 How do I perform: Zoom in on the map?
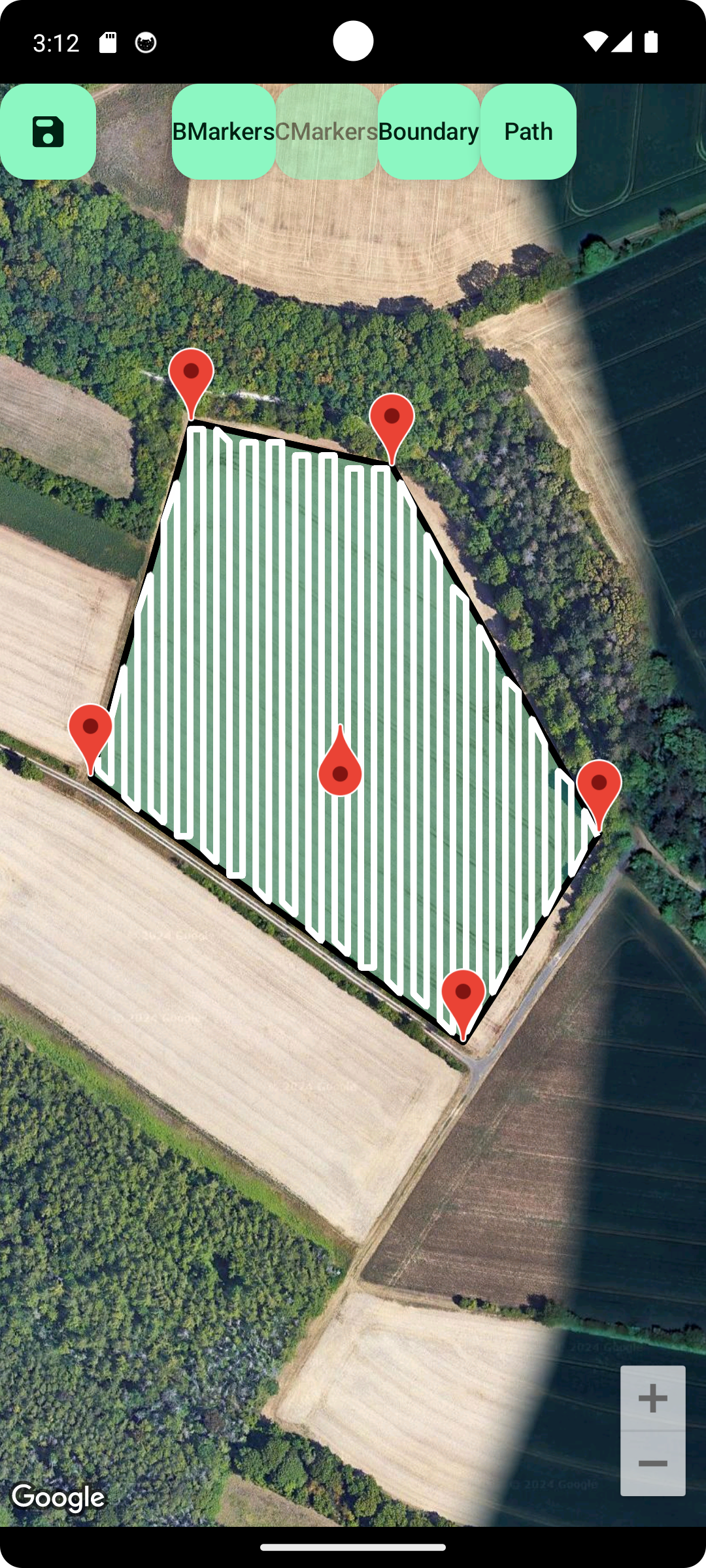coord(652,1398)
